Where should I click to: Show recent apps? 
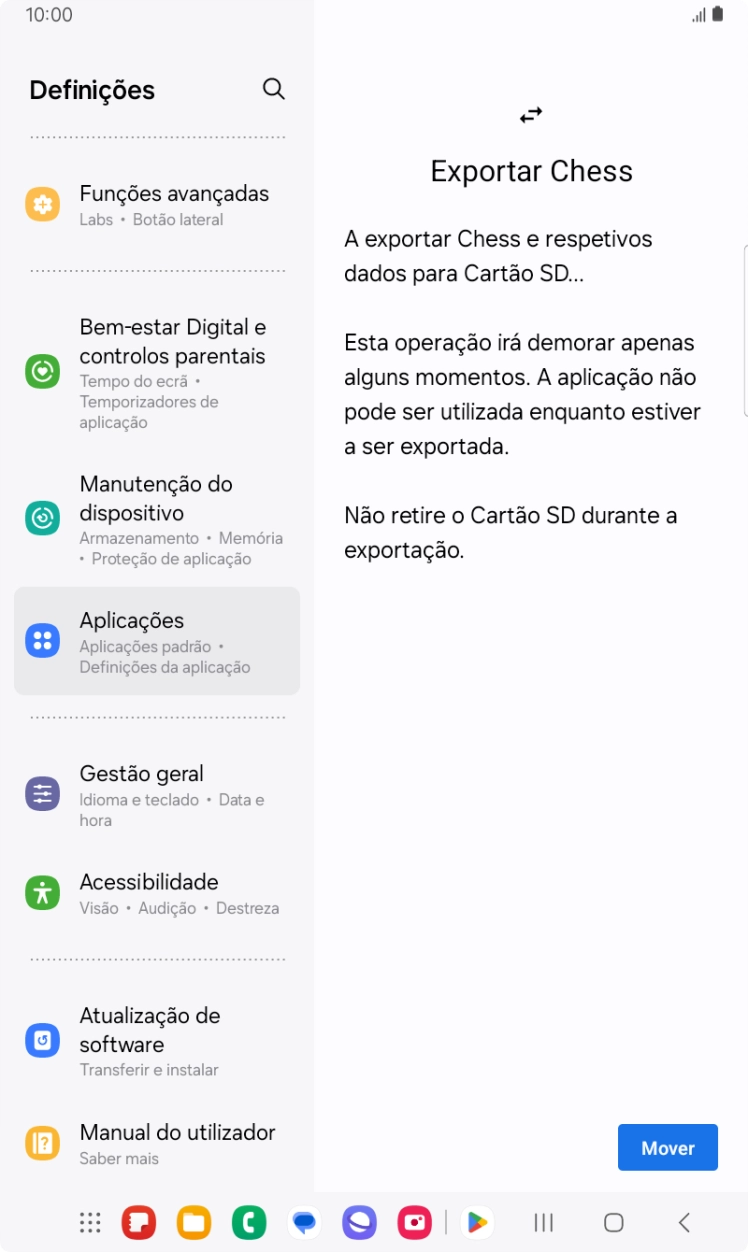[544, 1222]
